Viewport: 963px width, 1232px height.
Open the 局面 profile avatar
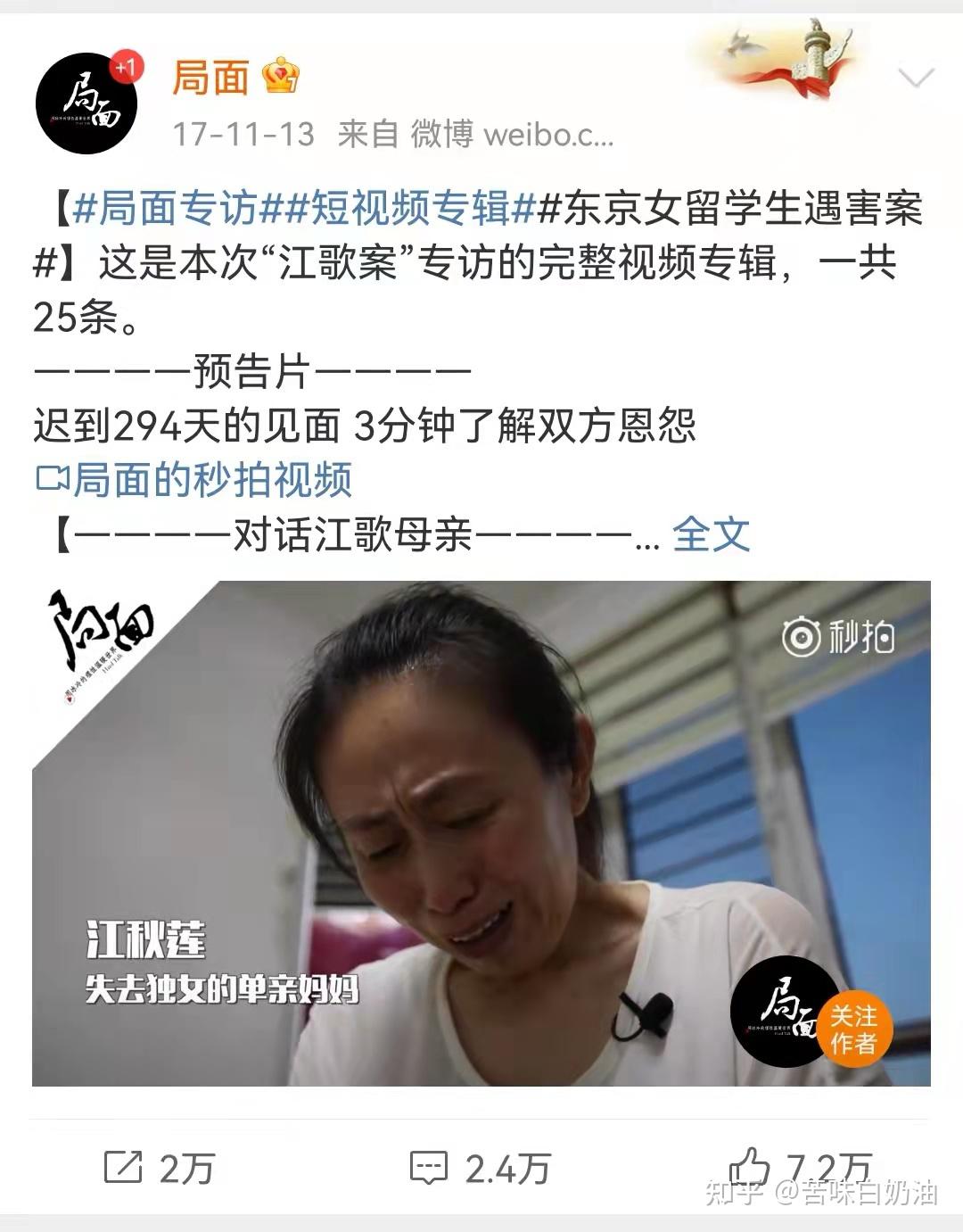coord(86,103)
